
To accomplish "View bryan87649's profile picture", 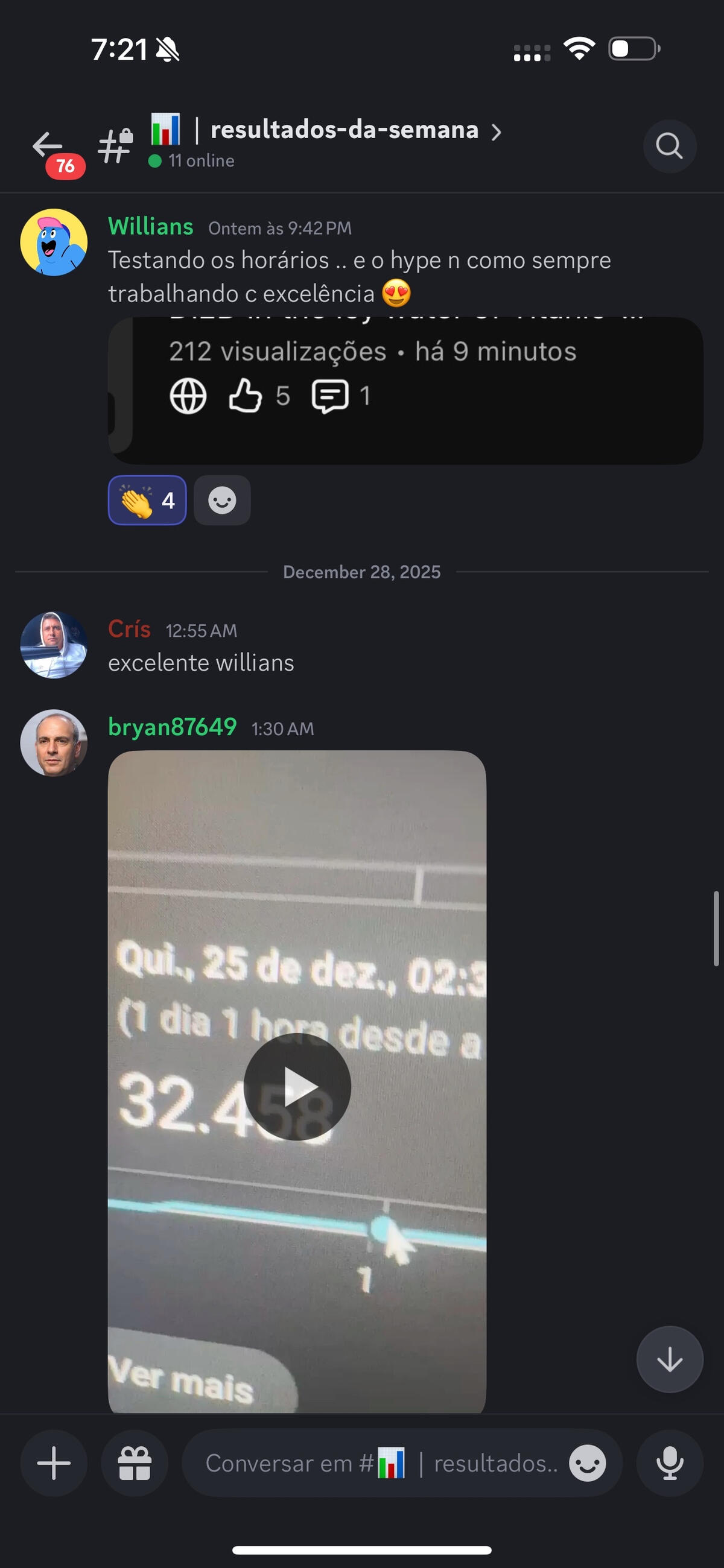I will pos(54,742).
